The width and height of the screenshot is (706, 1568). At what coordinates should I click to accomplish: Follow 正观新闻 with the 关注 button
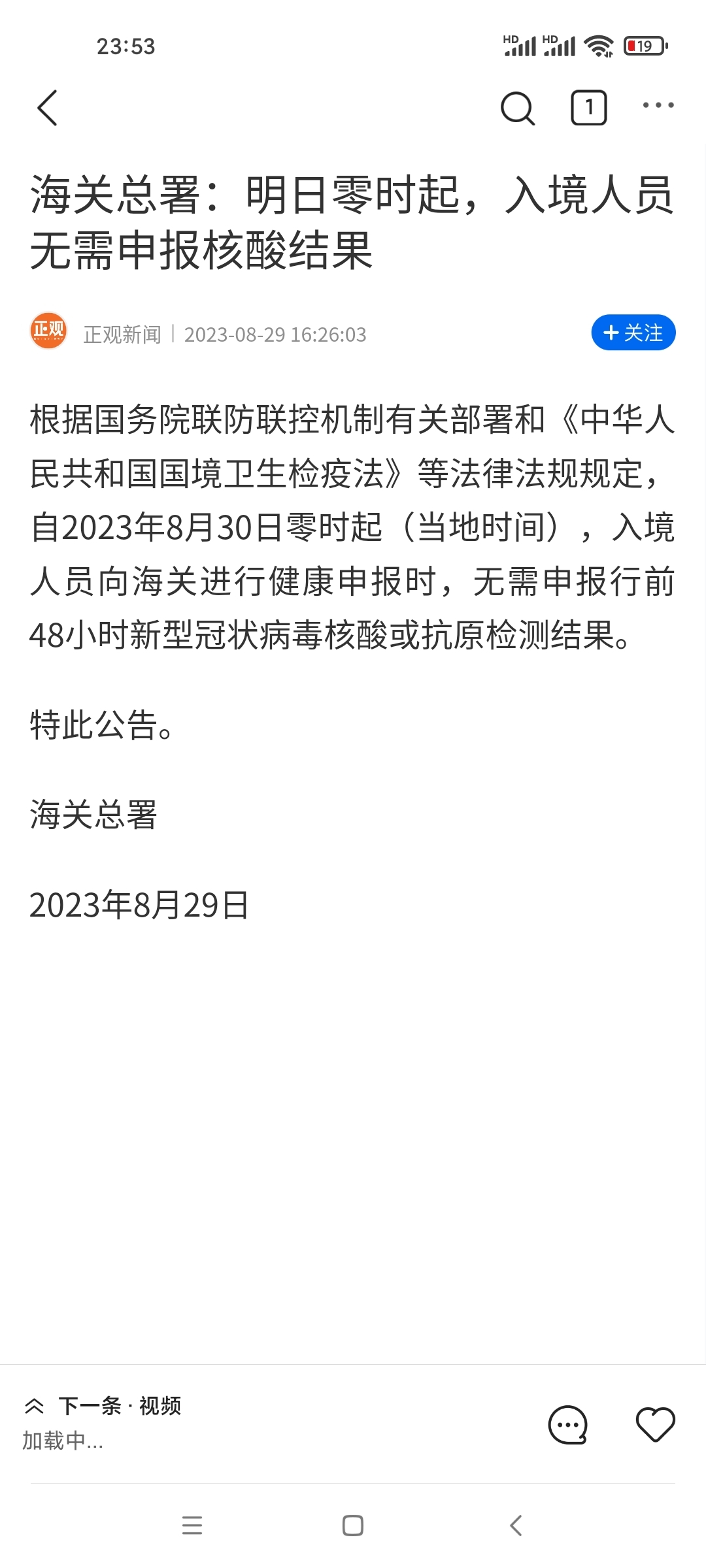[633, 333]
